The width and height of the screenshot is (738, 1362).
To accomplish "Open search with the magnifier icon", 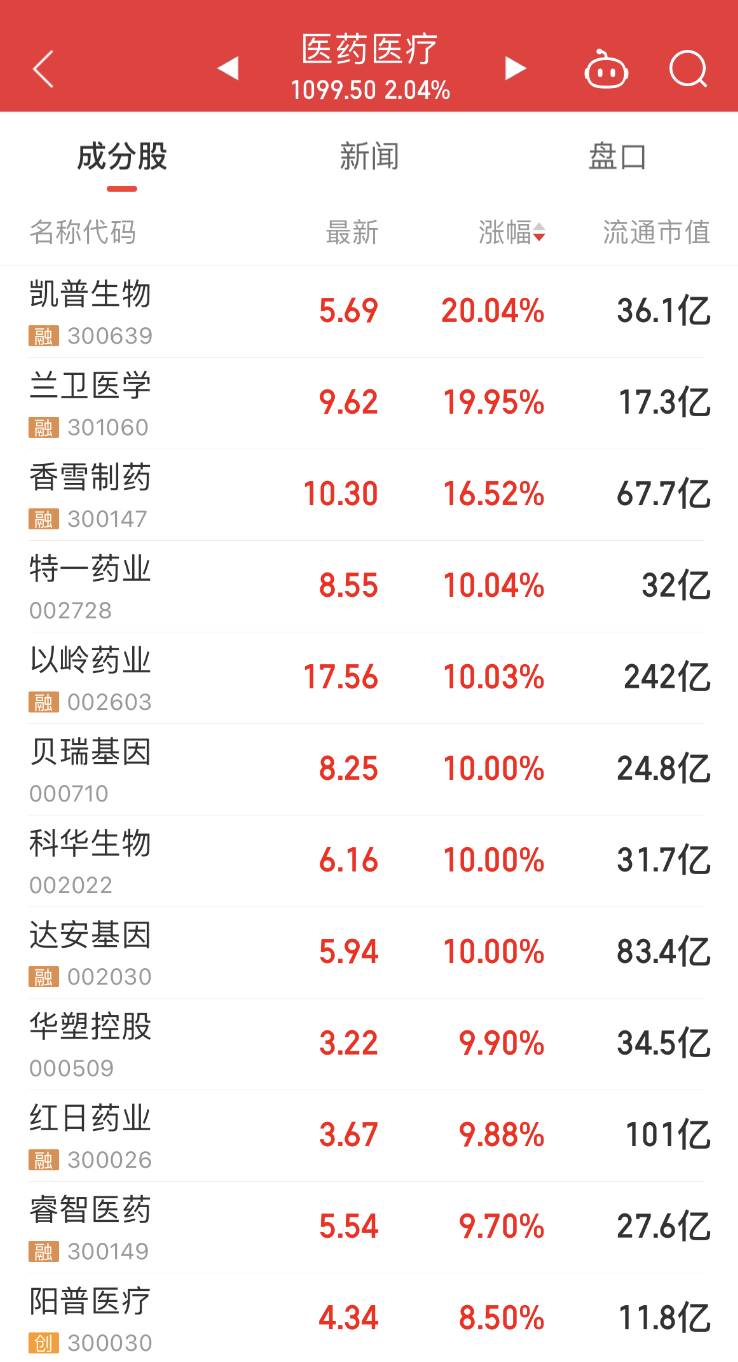I will coord(688,70).
